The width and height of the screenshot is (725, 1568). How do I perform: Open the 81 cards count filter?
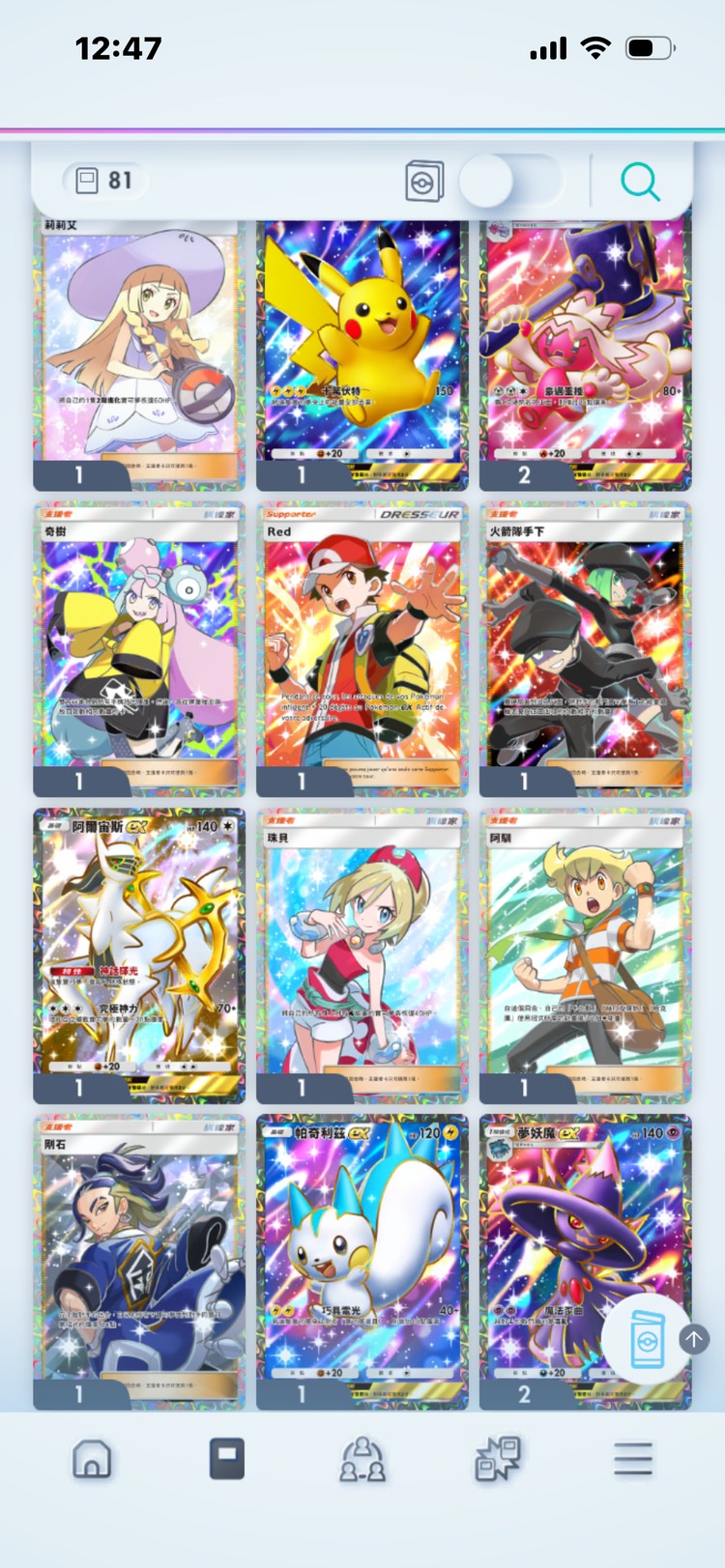pos(105,181)
